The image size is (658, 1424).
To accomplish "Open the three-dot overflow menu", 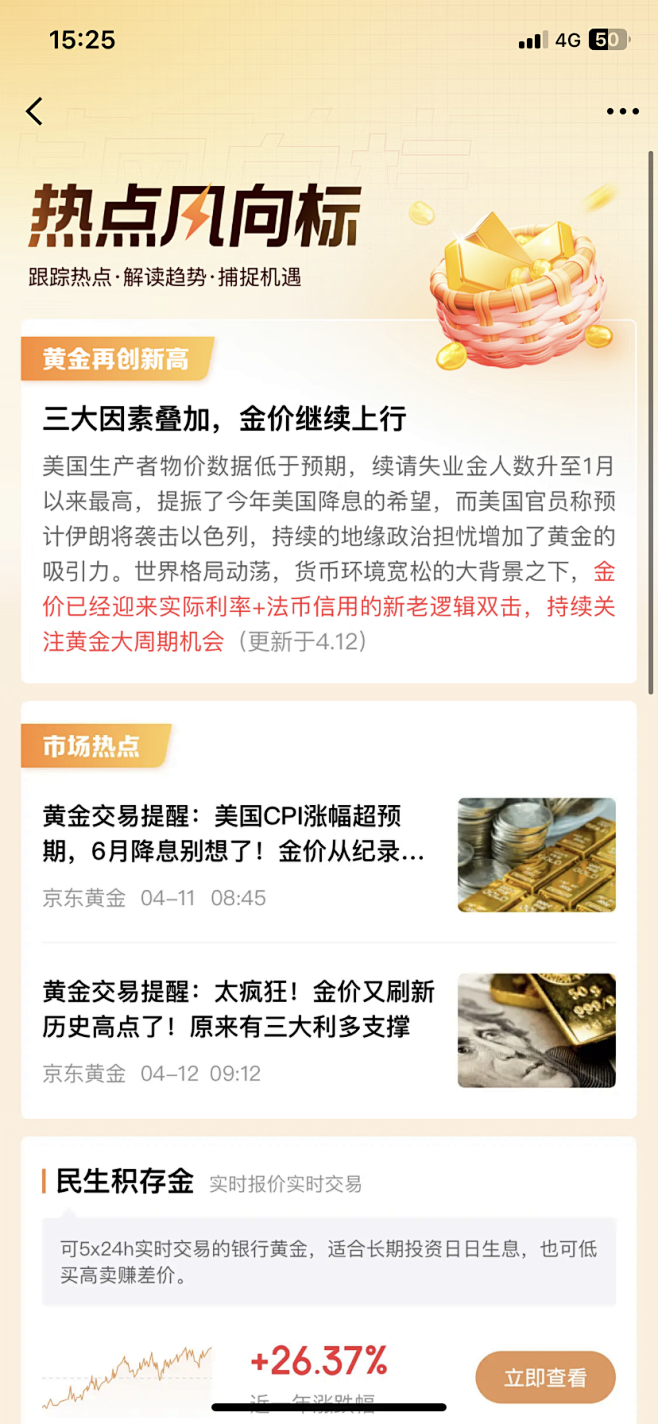I will point(622,112).
